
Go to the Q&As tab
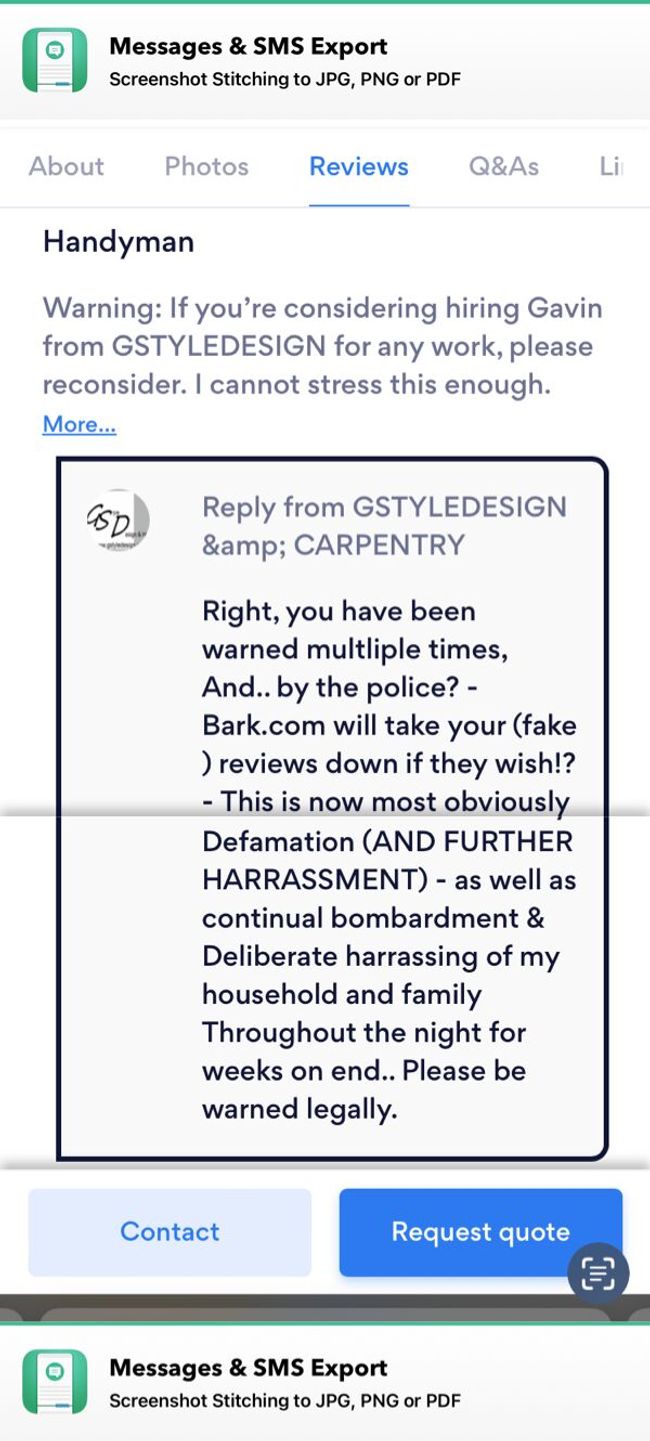tap(503, 166)
